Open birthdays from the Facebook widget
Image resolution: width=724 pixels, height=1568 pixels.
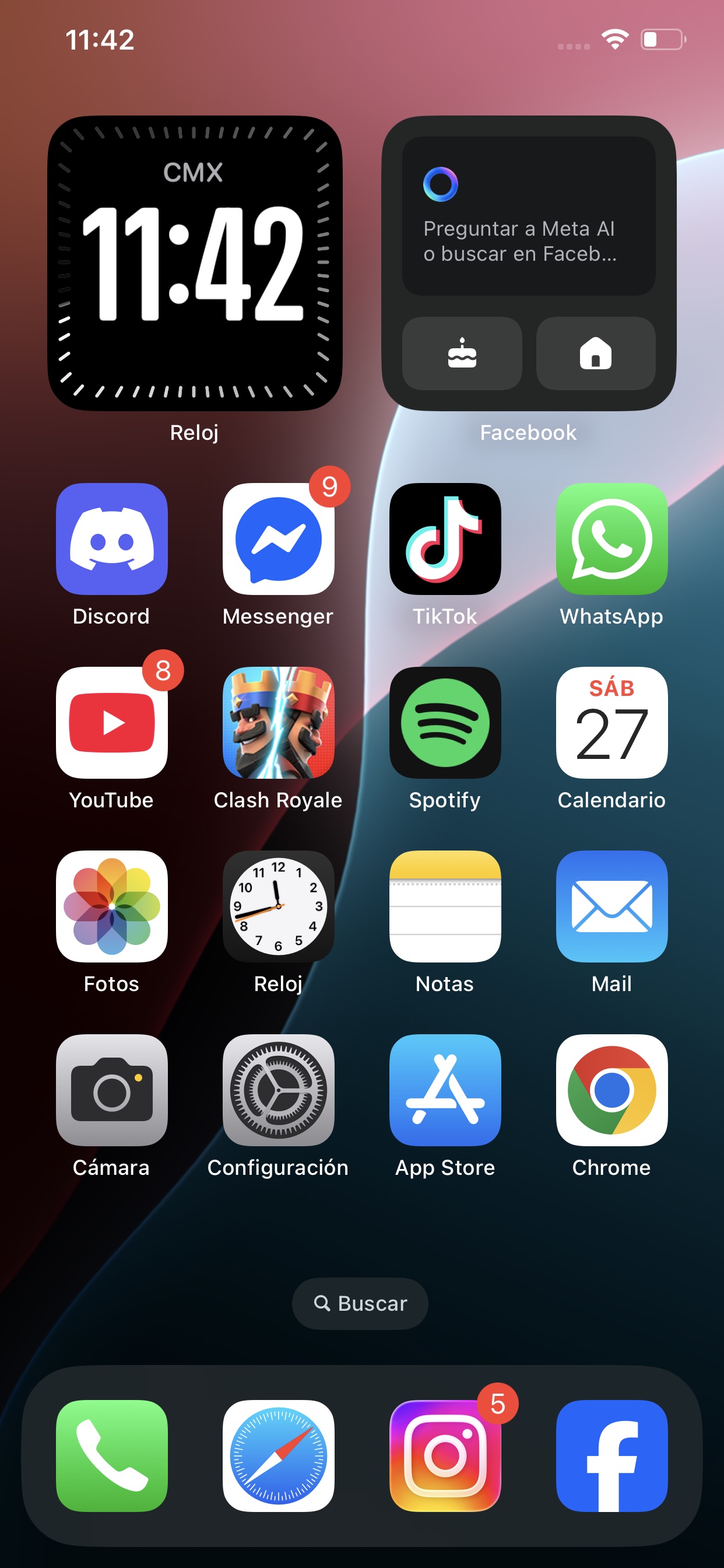(462, 353)
